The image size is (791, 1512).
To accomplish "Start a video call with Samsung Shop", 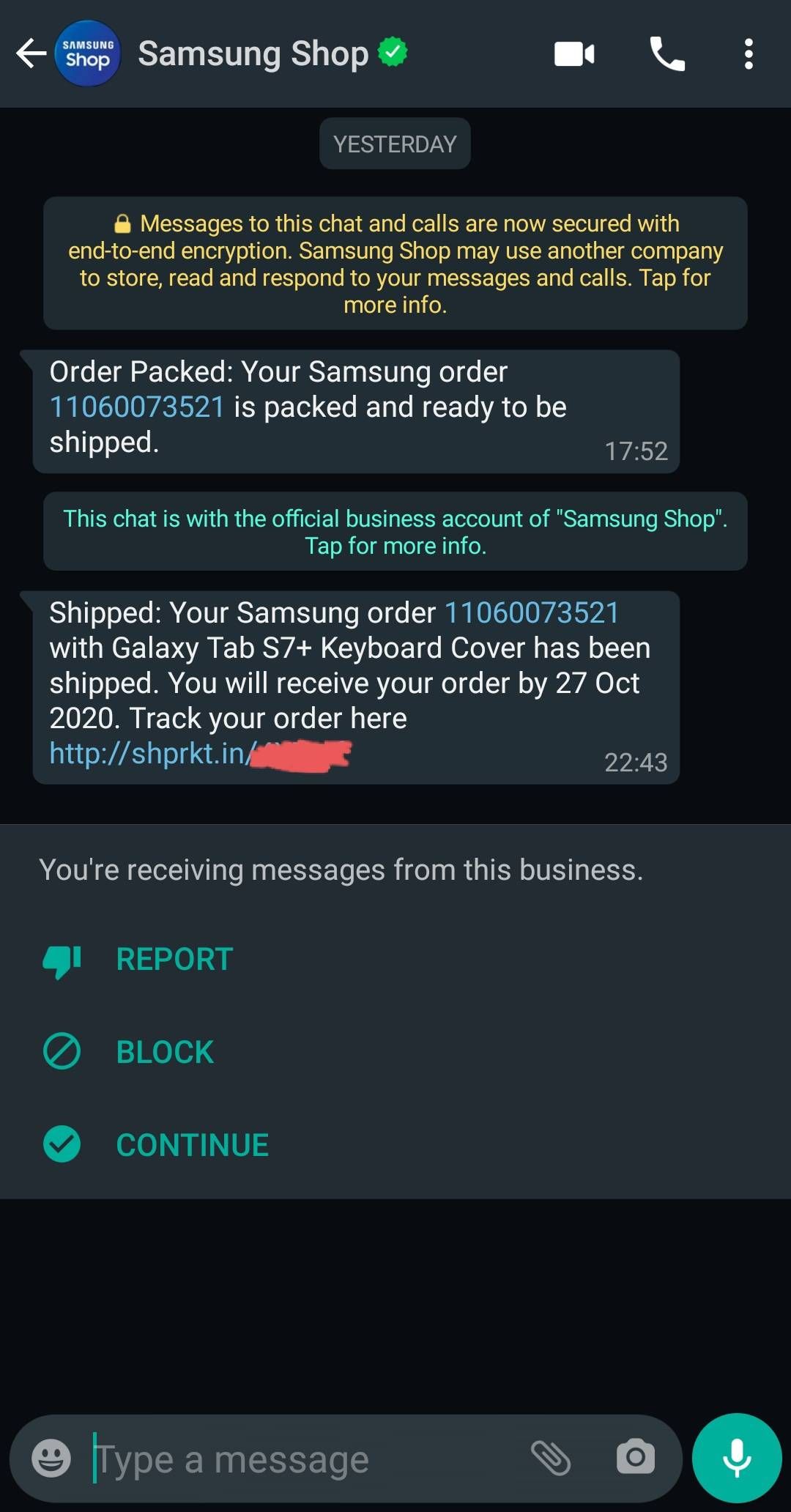I will point(574,54).
